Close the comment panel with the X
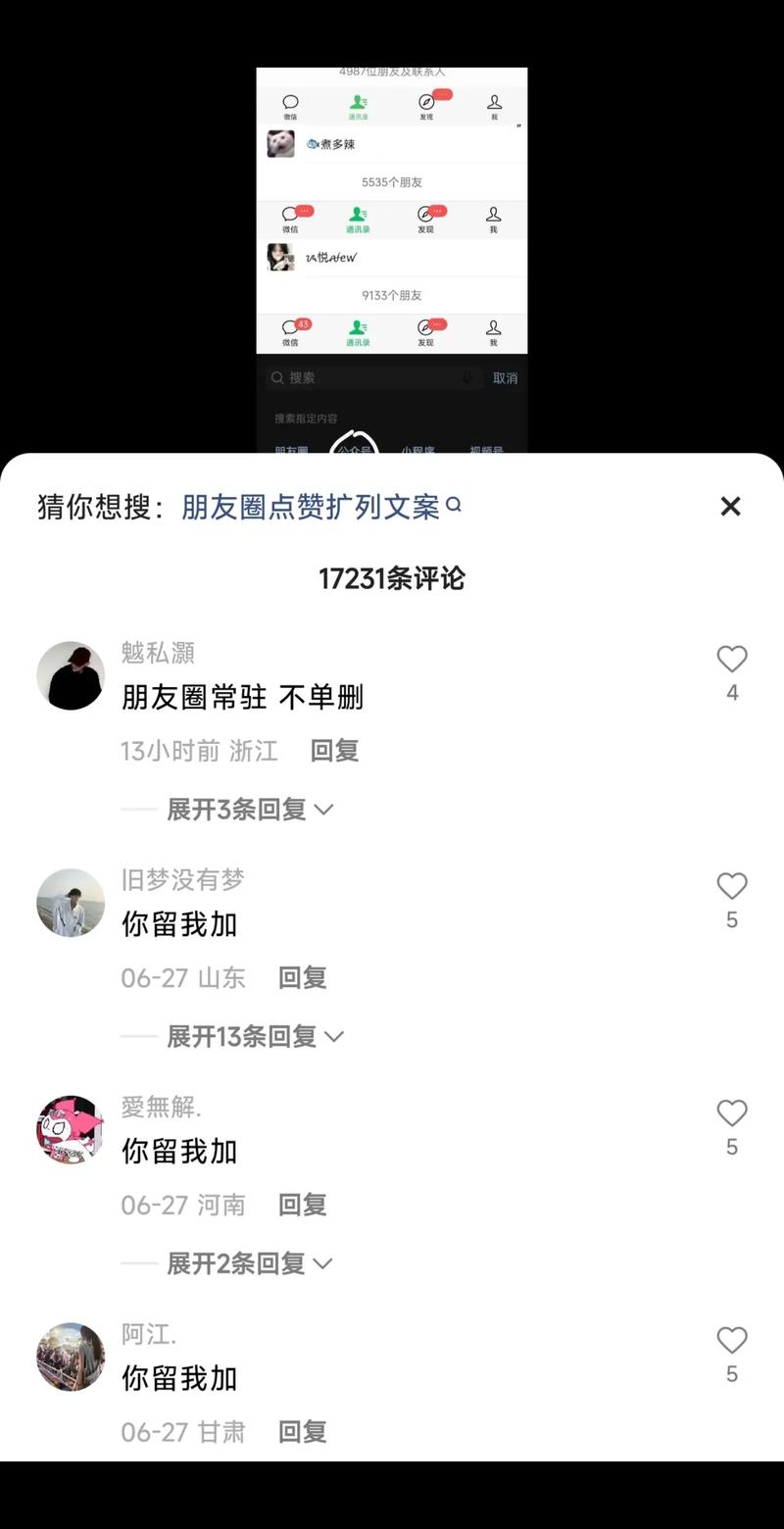The image size is (784, 1529). tap(730, 506)
